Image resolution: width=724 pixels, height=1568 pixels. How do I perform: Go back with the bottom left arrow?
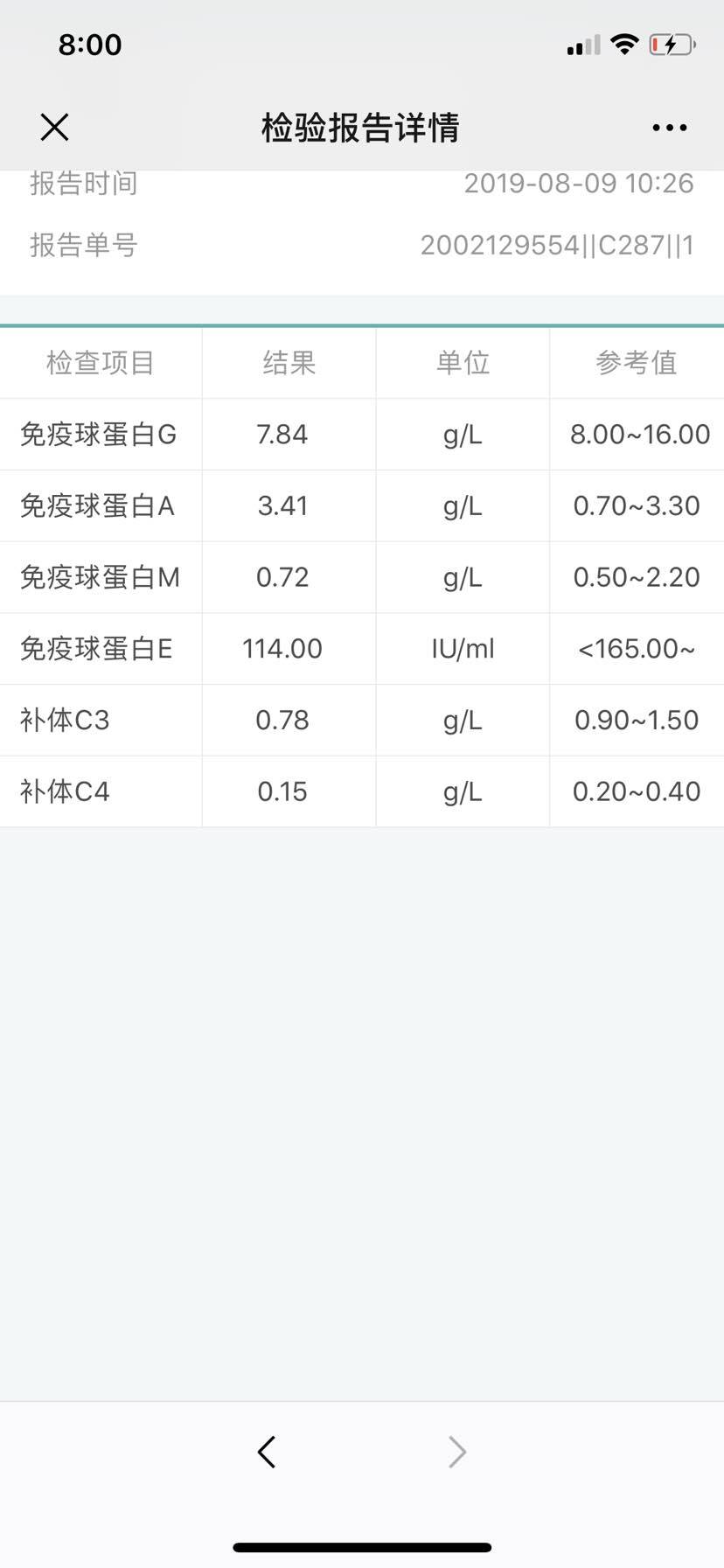coord(267,1452)
